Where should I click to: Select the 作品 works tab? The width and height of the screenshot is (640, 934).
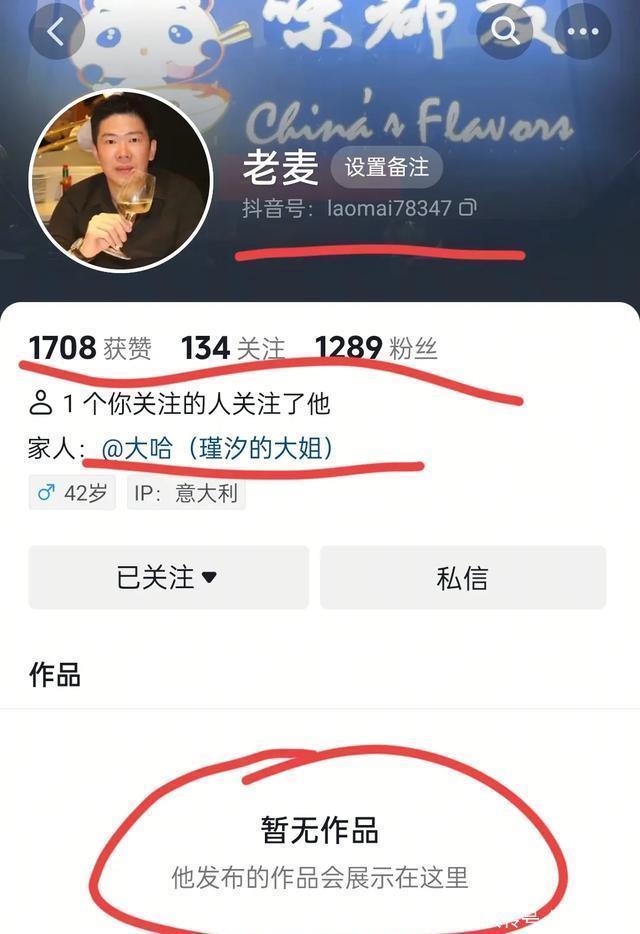pos(55,675)
